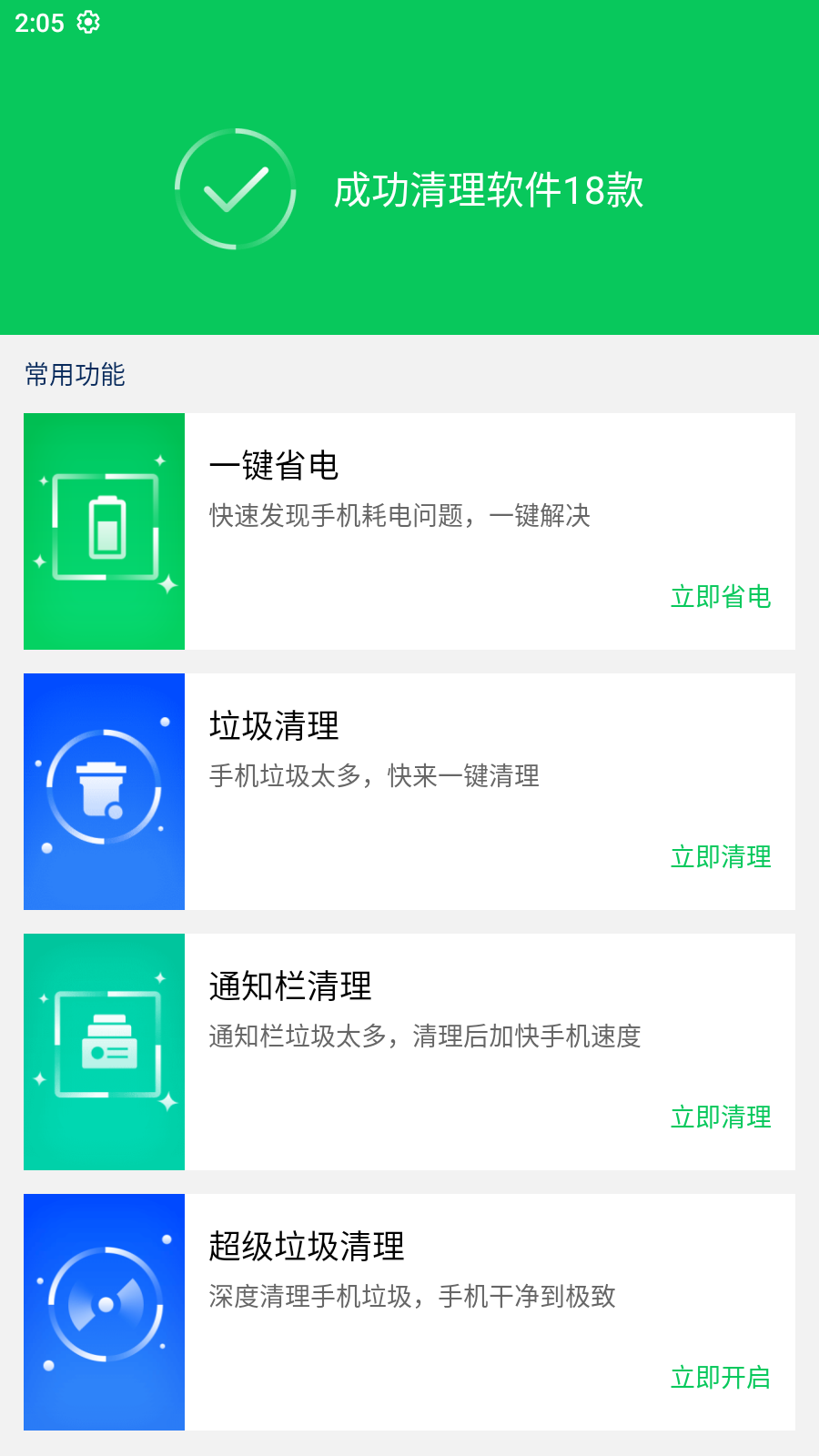The height and width of the screenshot is (1456, 819).
Task: Open the 超级垃圾清理 feature card
Action: coord(409,1310)
